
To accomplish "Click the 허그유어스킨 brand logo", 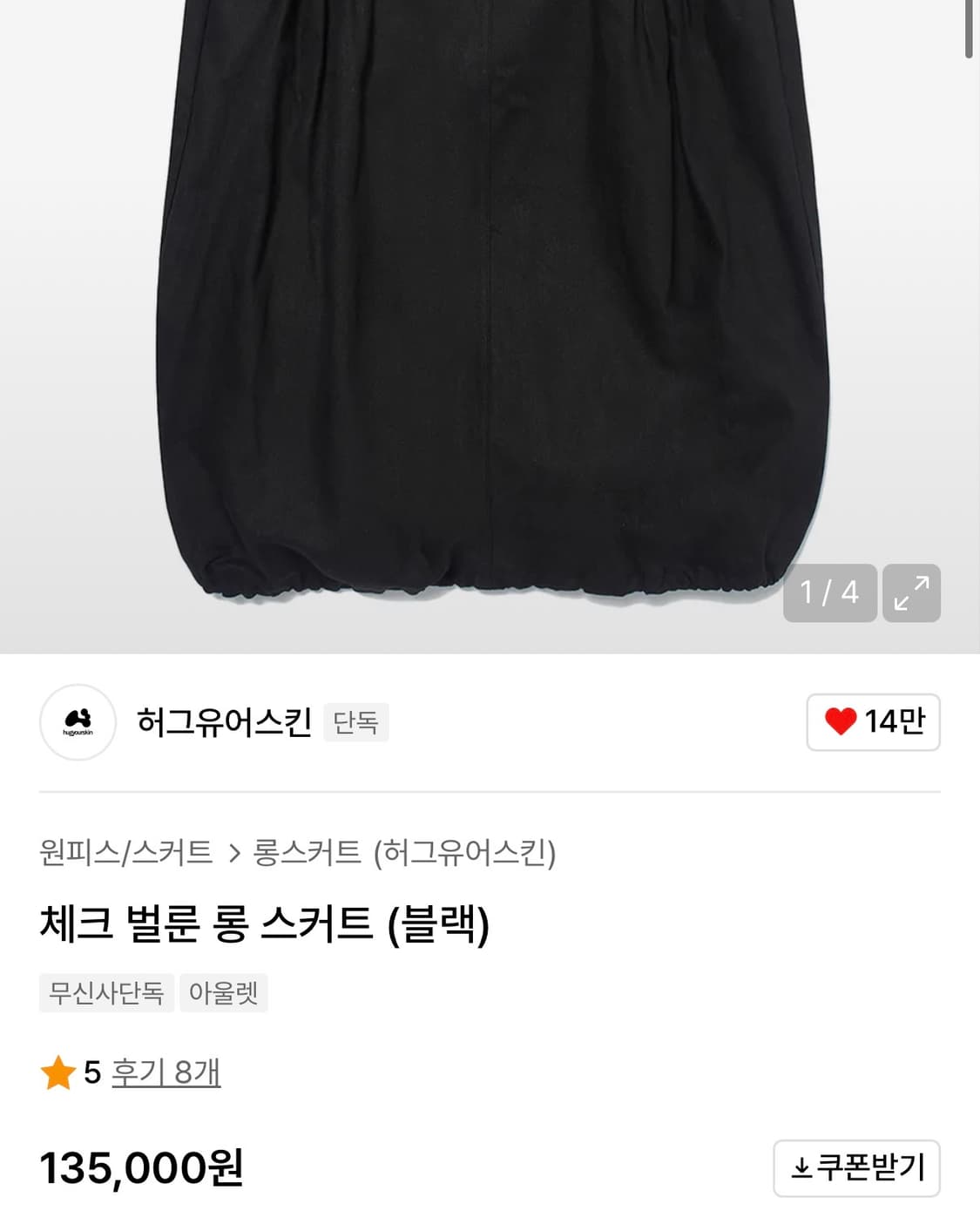I will [x=79, y=721].
